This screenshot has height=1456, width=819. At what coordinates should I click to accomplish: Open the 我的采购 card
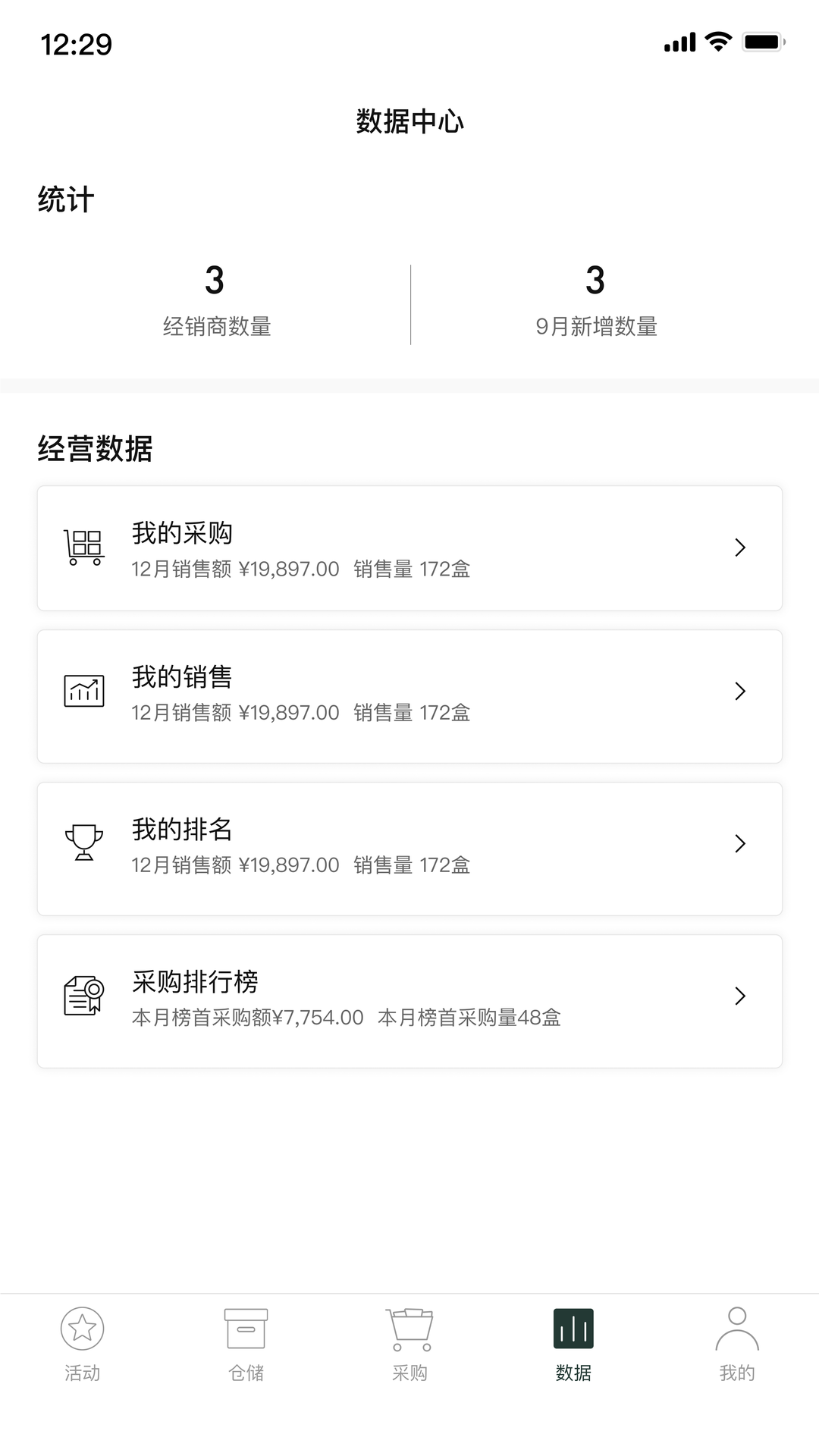(x=409, y=548)
